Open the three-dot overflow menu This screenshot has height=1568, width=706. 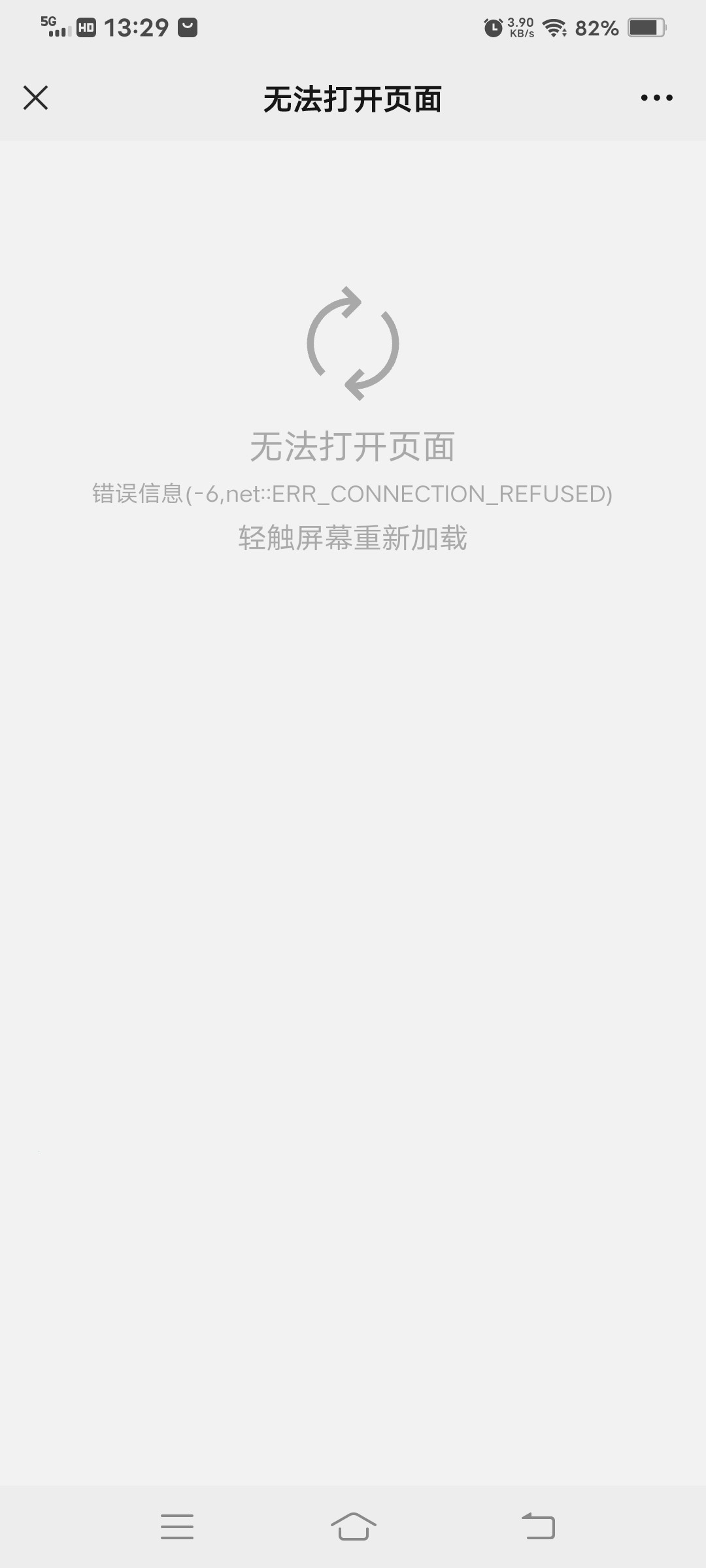pos(656,98)
